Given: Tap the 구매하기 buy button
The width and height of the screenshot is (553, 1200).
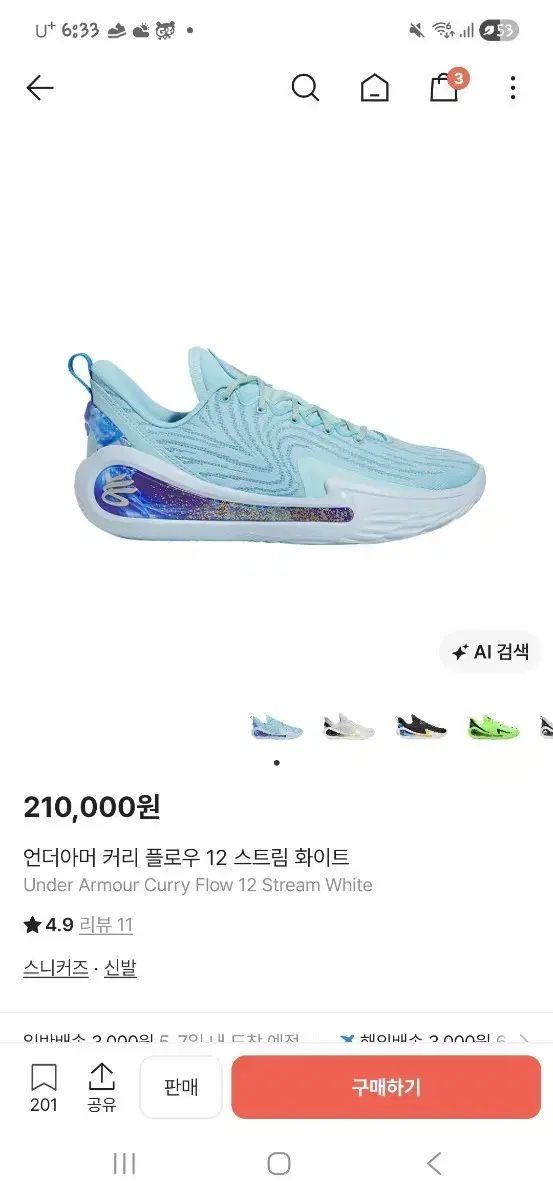Looking at the screenshot, I should coord(386,1087).
